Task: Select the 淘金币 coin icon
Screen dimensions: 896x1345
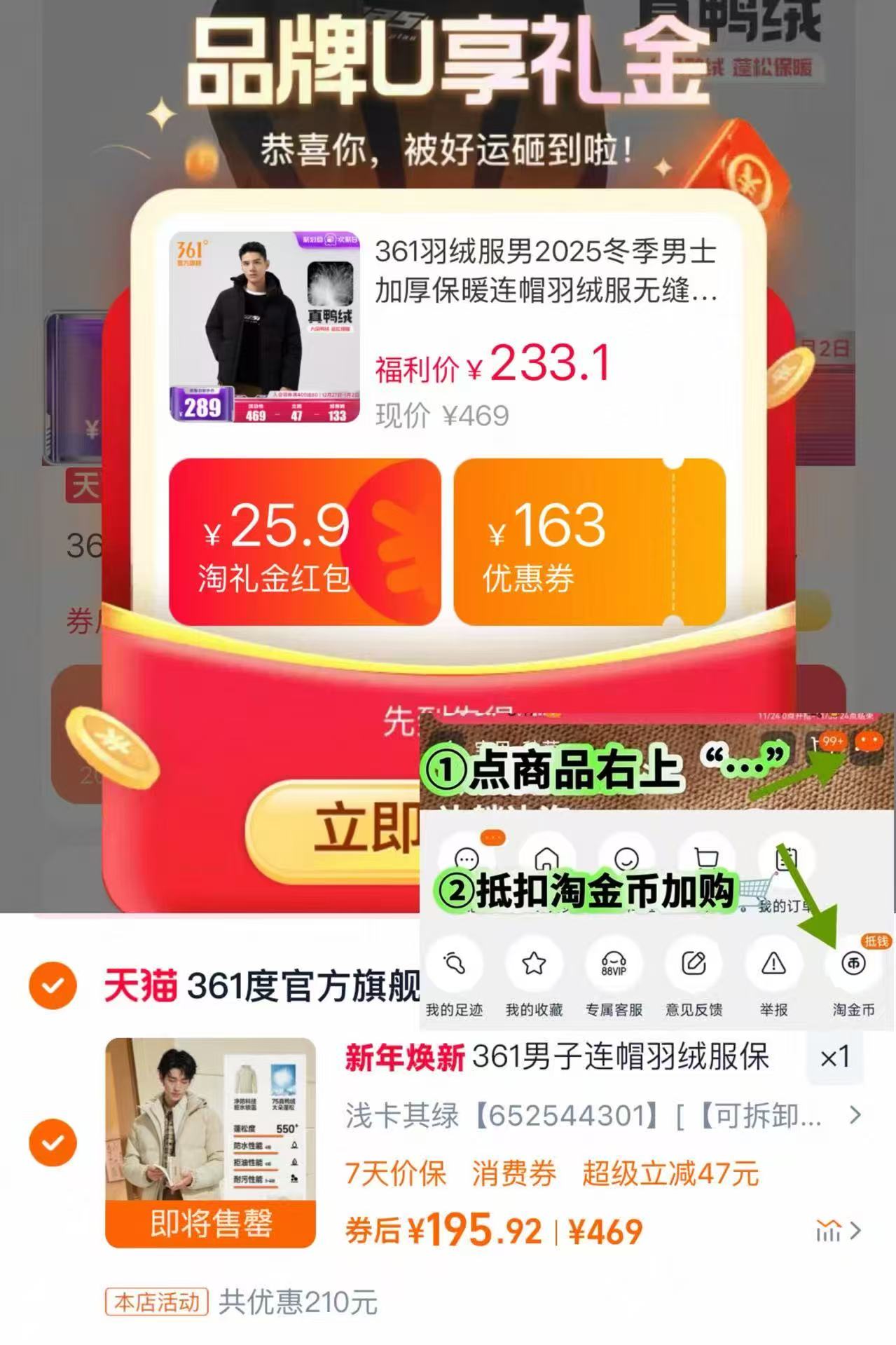Action: [853, 967]
